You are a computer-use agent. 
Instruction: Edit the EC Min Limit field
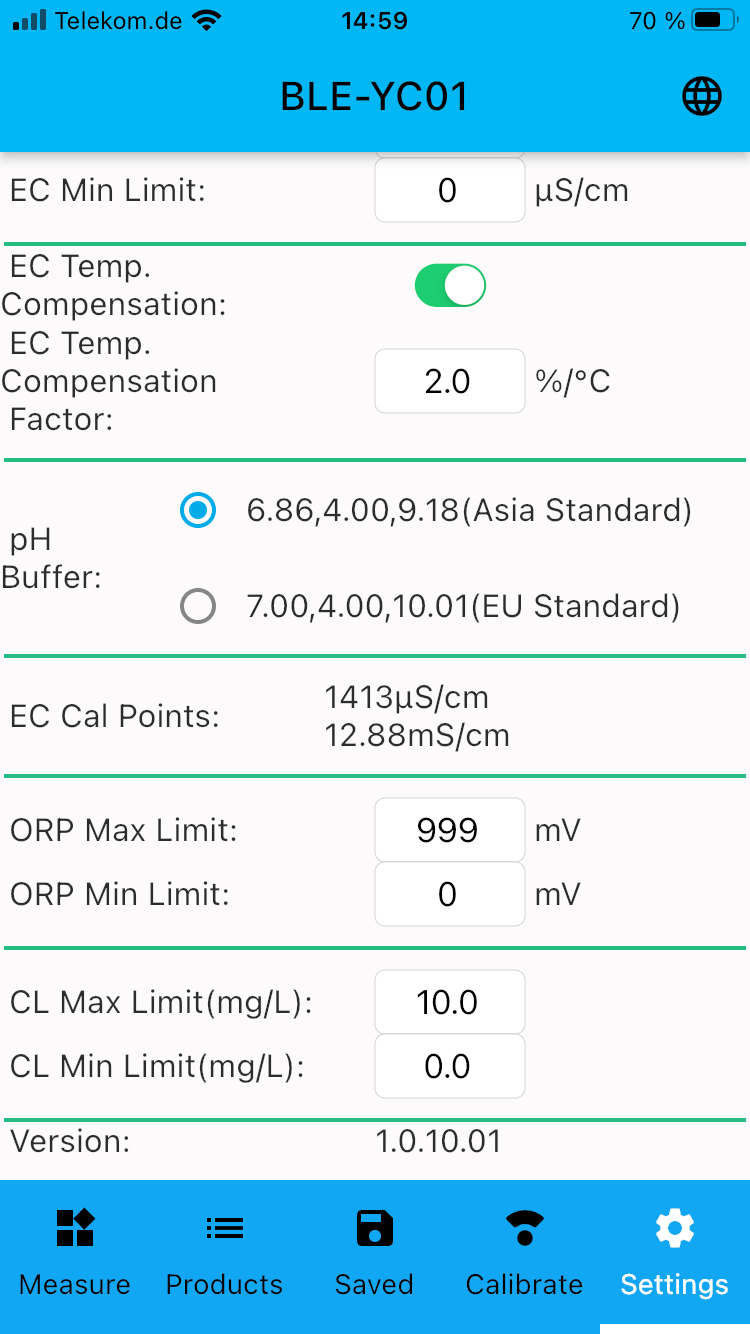pos(449,190)
